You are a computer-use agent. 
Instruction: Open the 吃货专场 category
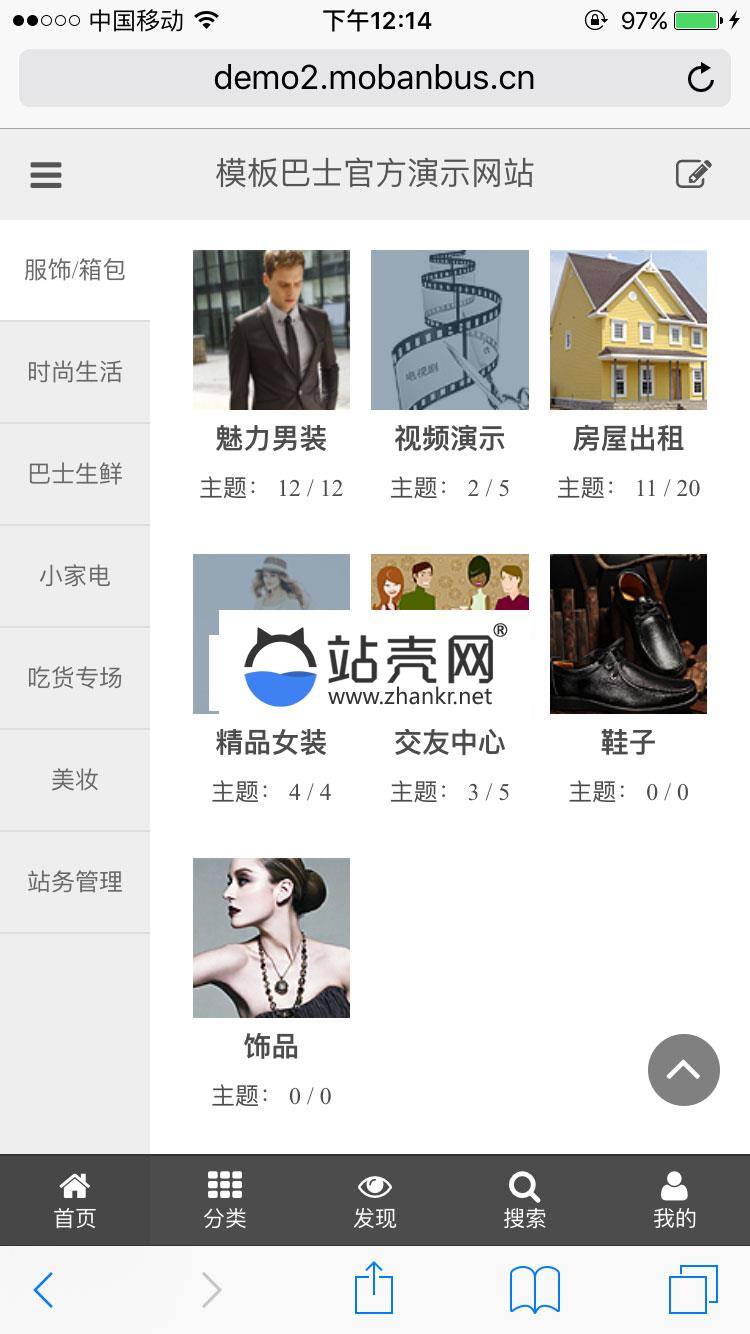75,678
